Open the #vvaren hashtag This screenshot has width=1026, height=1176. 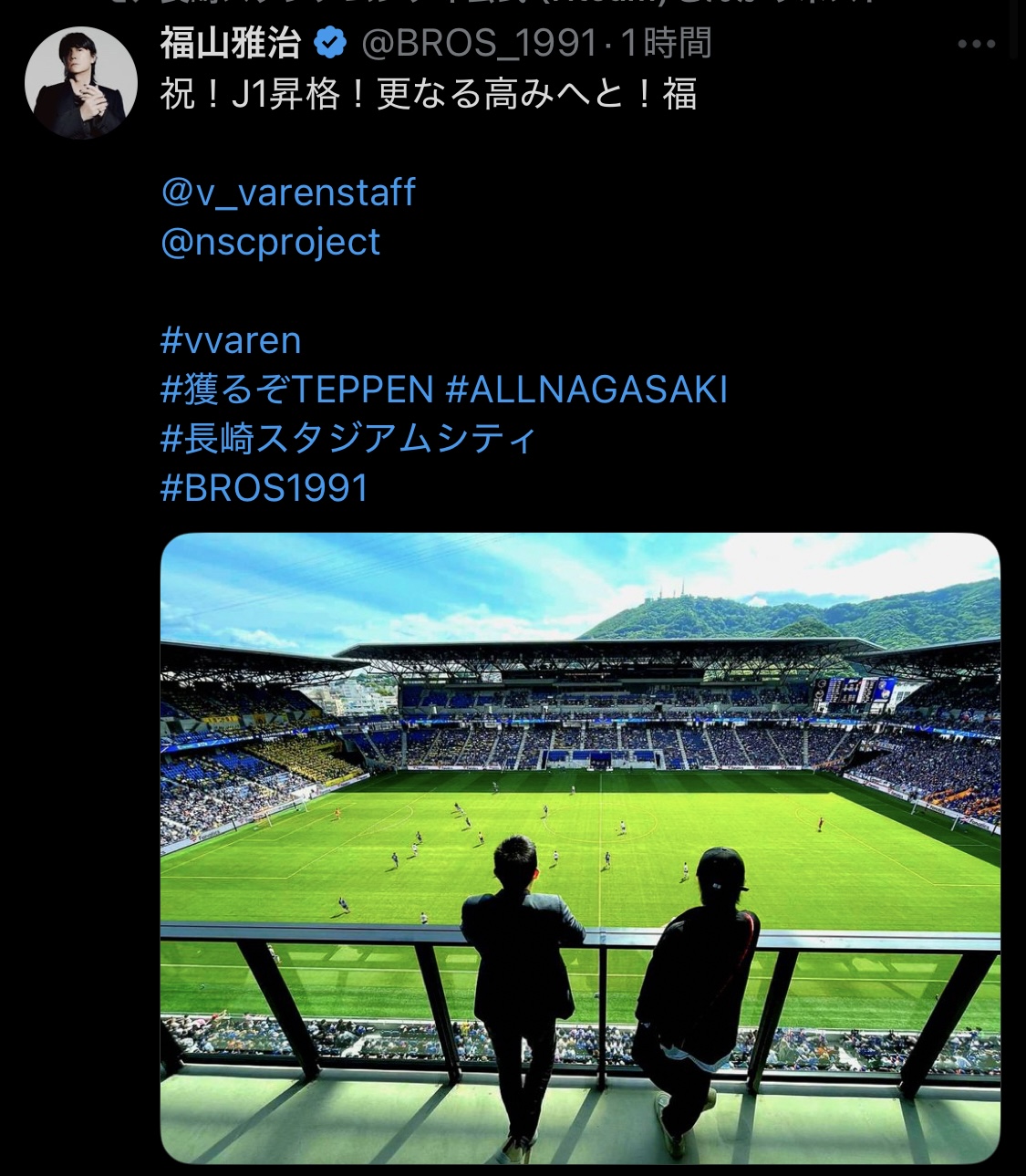pyautogui.click(x=231, y=340)
